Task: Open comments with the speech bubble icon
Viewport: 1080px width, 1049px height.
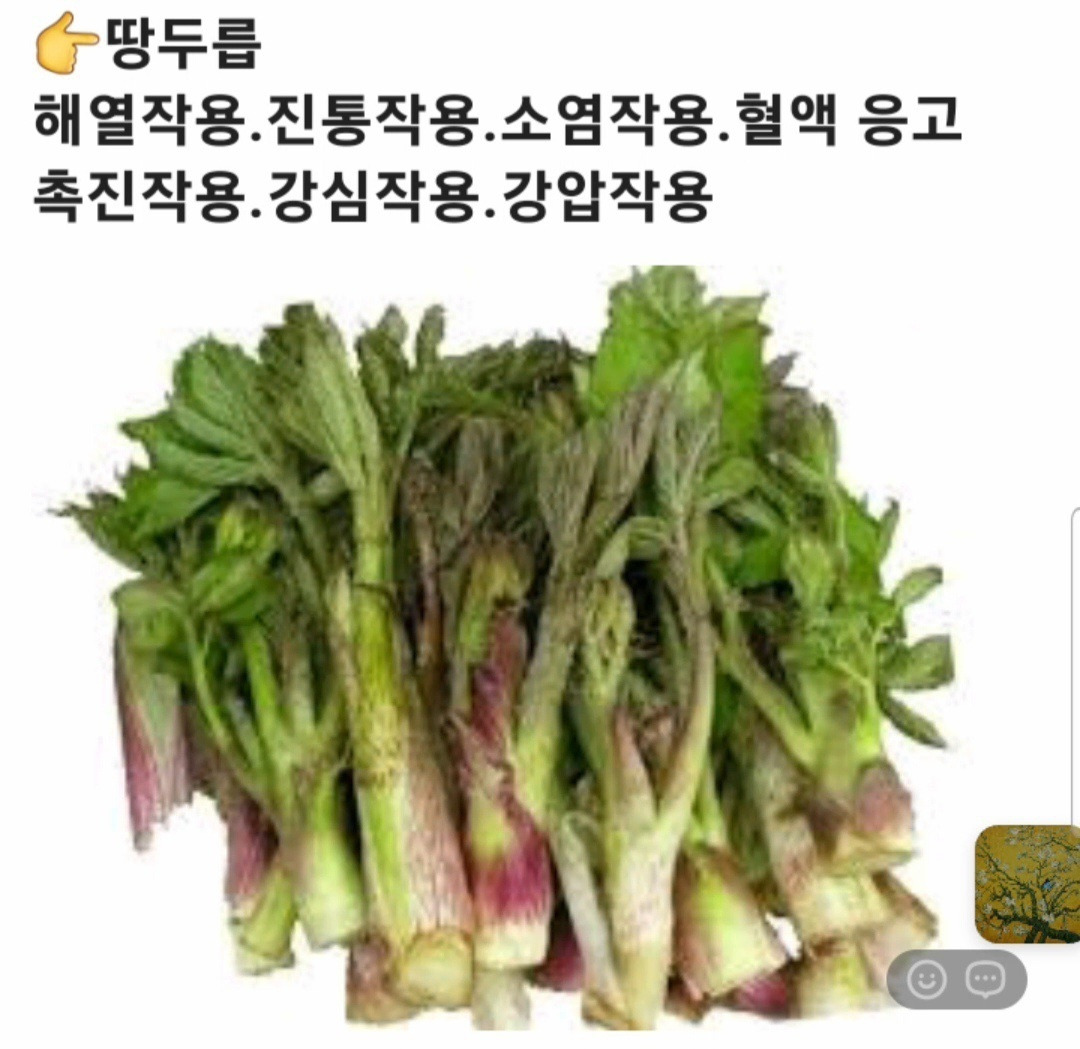Action: (x=985, y=980)
